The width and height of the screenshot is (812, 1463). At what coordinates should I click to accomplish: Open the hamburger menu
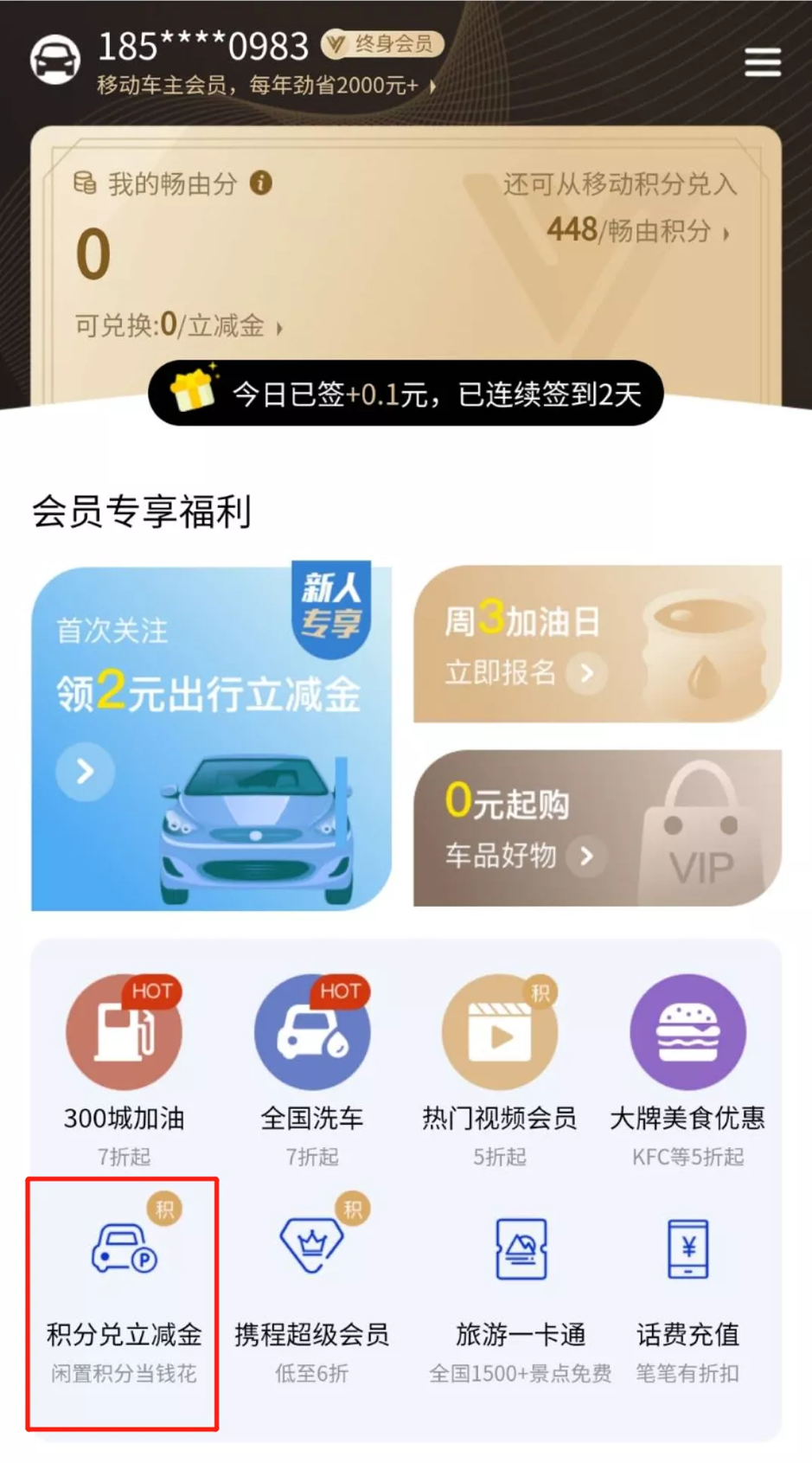pos(762,62)
